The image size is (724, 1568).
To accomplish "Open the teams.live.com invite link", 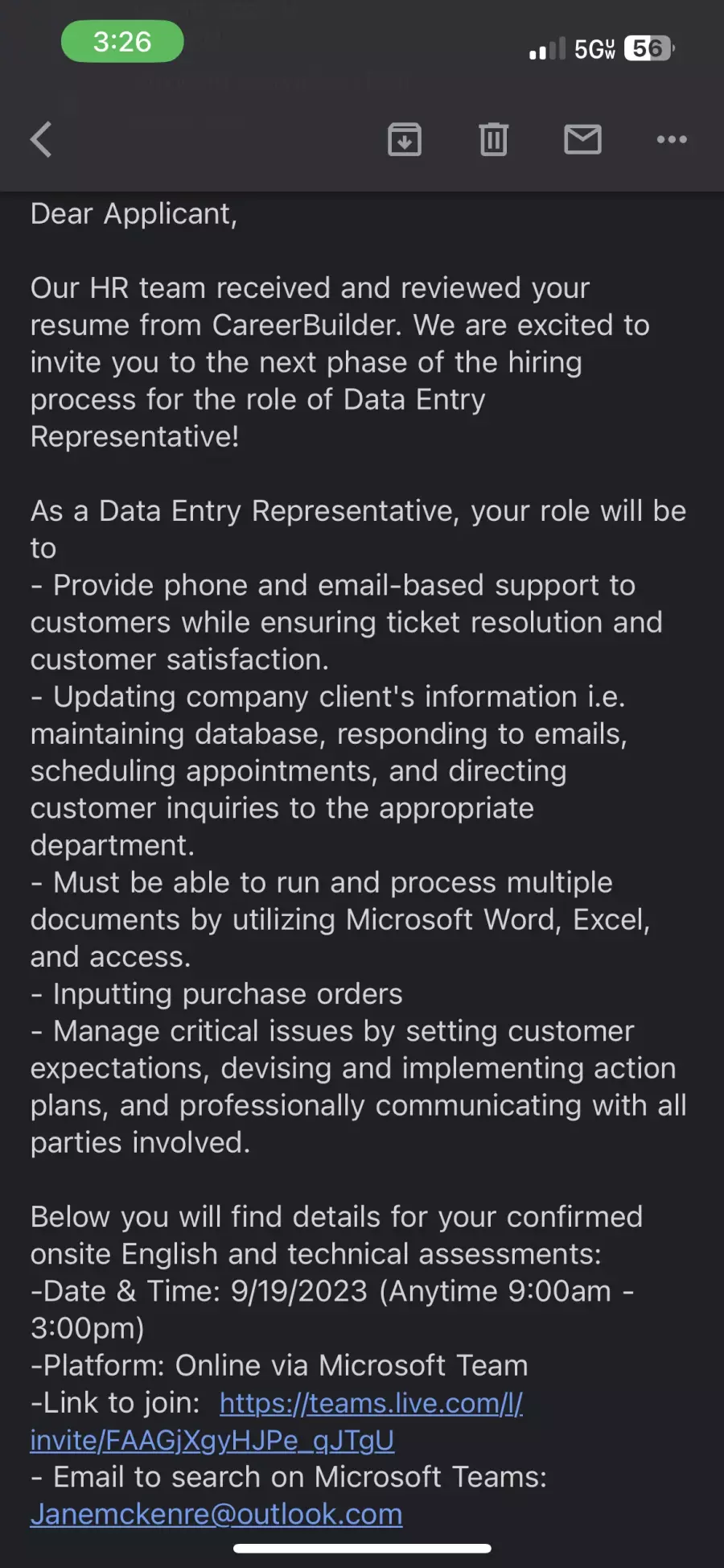I will pyautogui.click(x=277, y=1421).
